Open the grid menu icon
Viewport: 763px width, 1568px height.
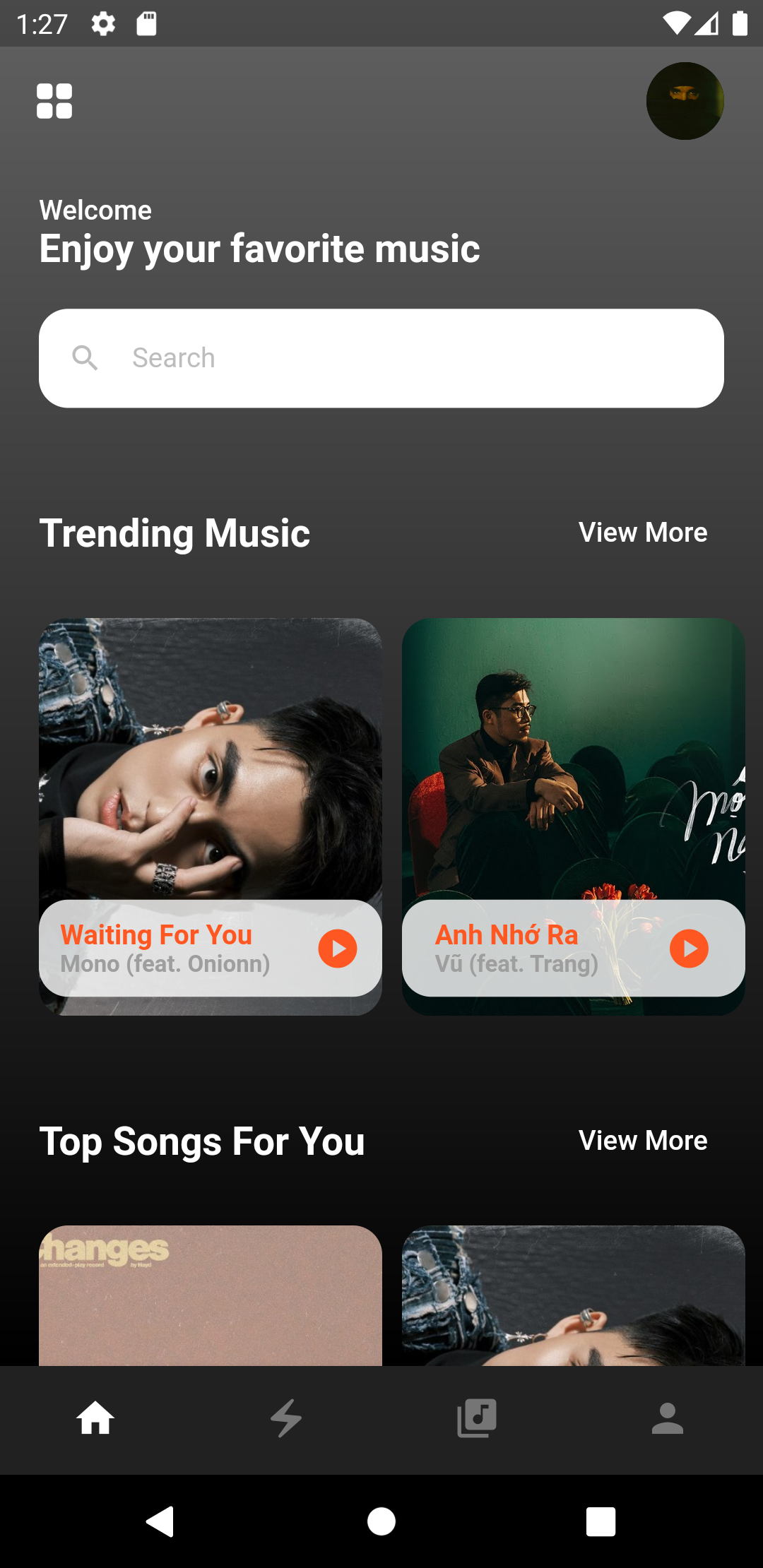[54, 101]
